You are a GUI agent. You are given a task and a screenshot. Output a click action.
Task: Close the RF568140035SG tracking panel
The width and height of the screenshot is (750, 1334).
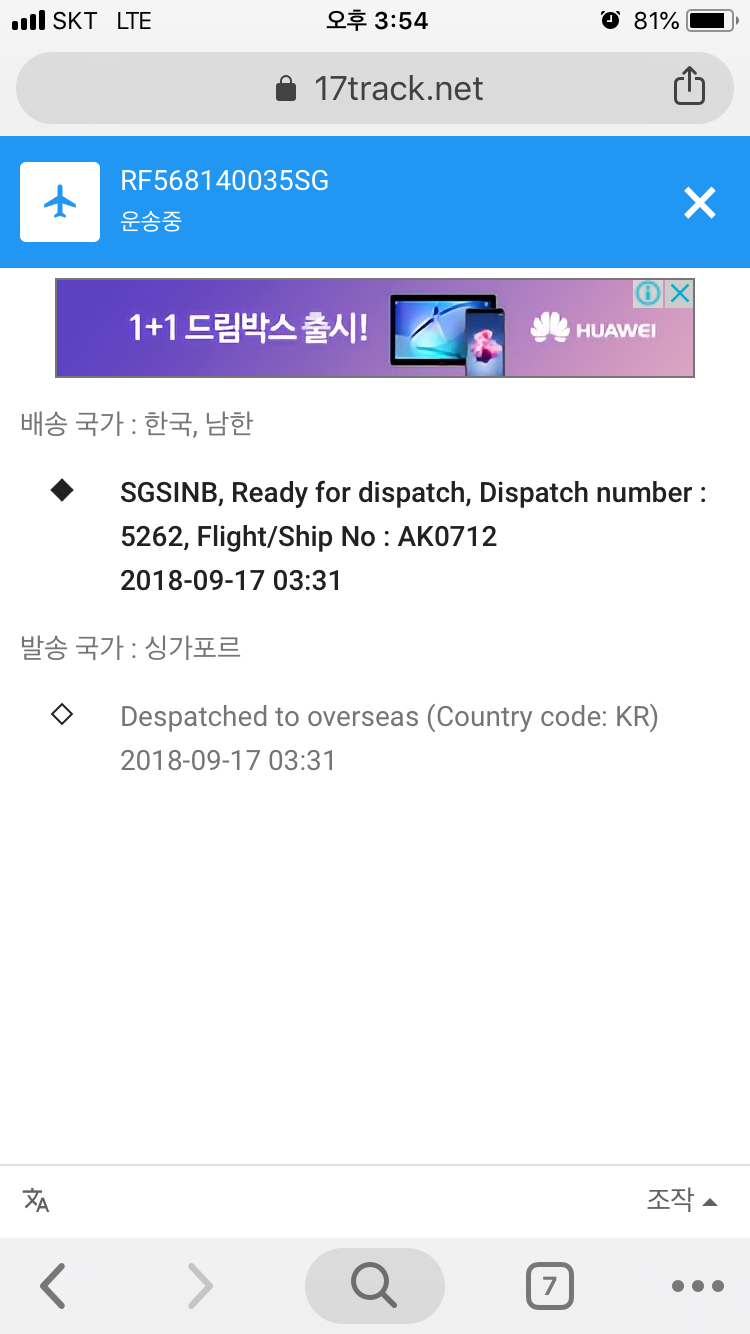(x=699, y=203)
